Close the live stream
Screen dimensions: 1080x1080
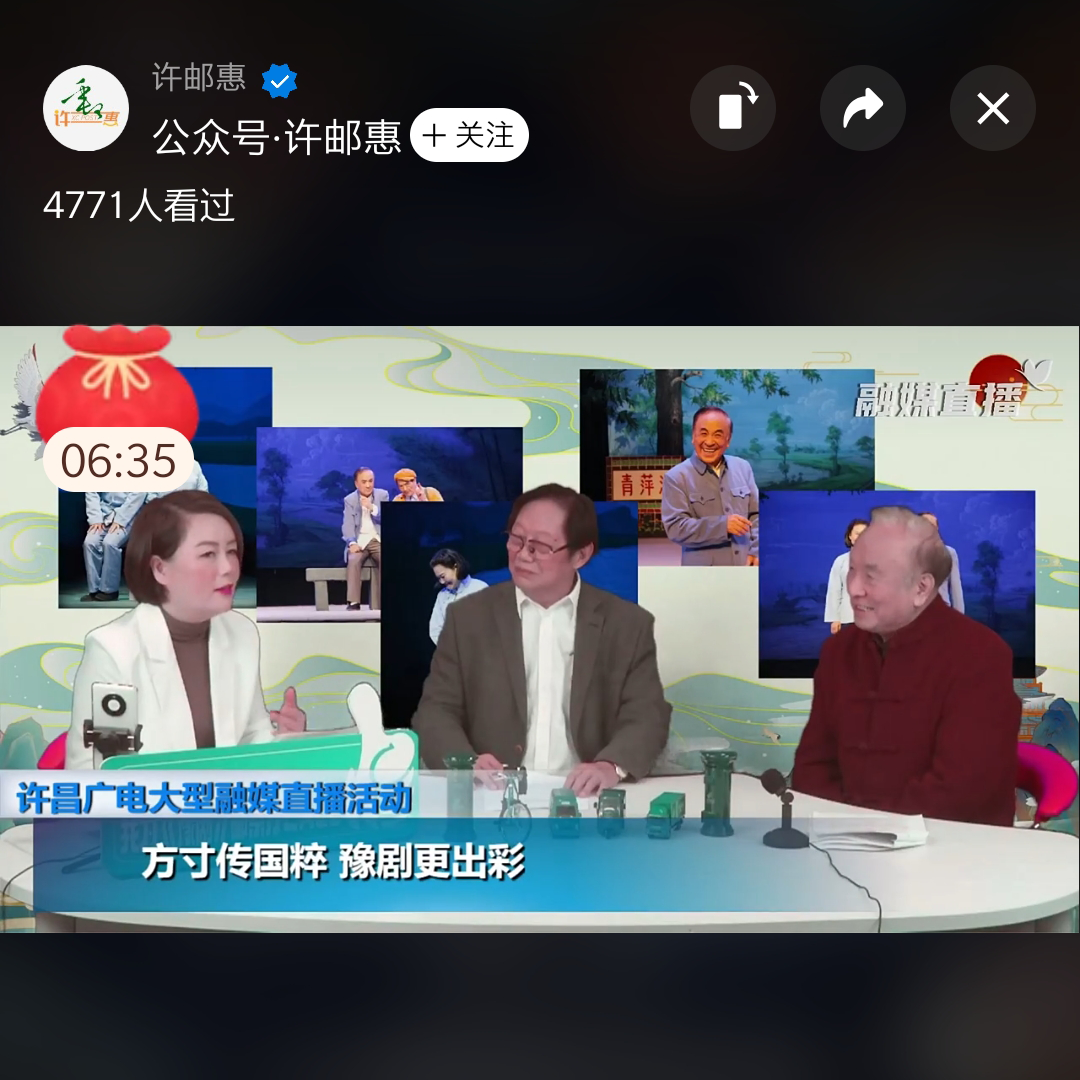click(x=992, y=108)
